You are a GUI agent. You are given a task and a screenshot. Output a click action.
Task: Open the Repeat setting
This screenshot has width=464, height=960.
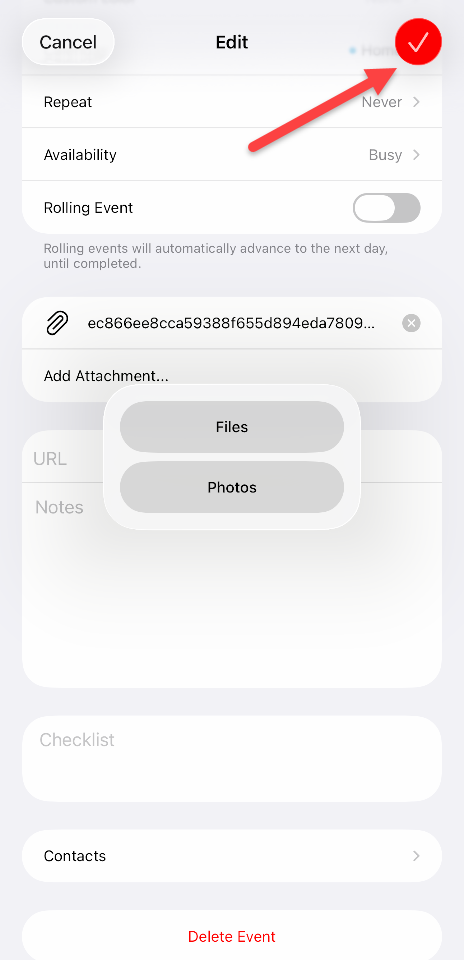(231, 102)
